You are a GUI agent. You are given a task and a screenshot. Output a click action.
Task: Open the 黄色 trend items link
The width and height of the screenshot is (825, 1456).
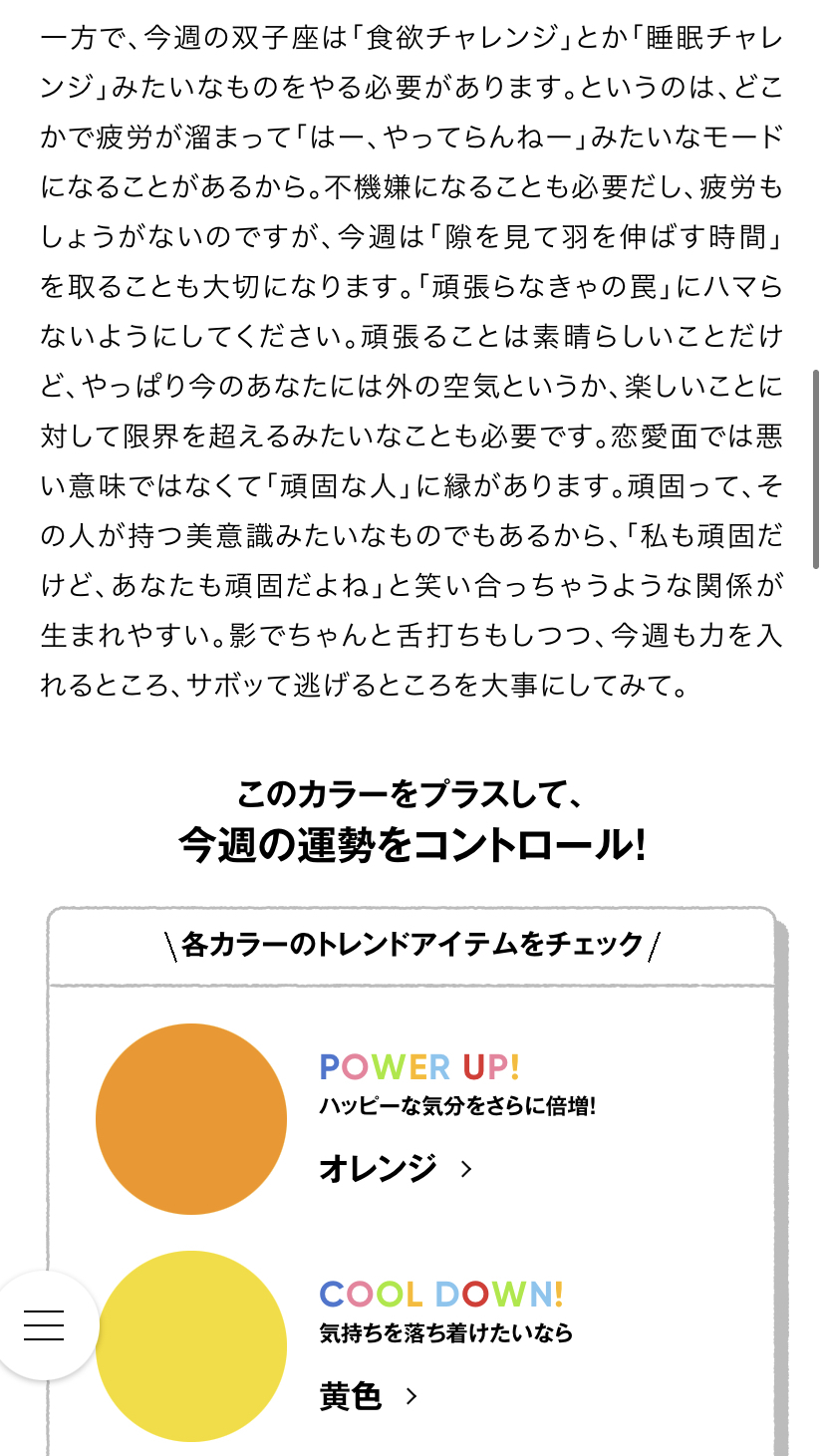click(x=367, y=1396)
